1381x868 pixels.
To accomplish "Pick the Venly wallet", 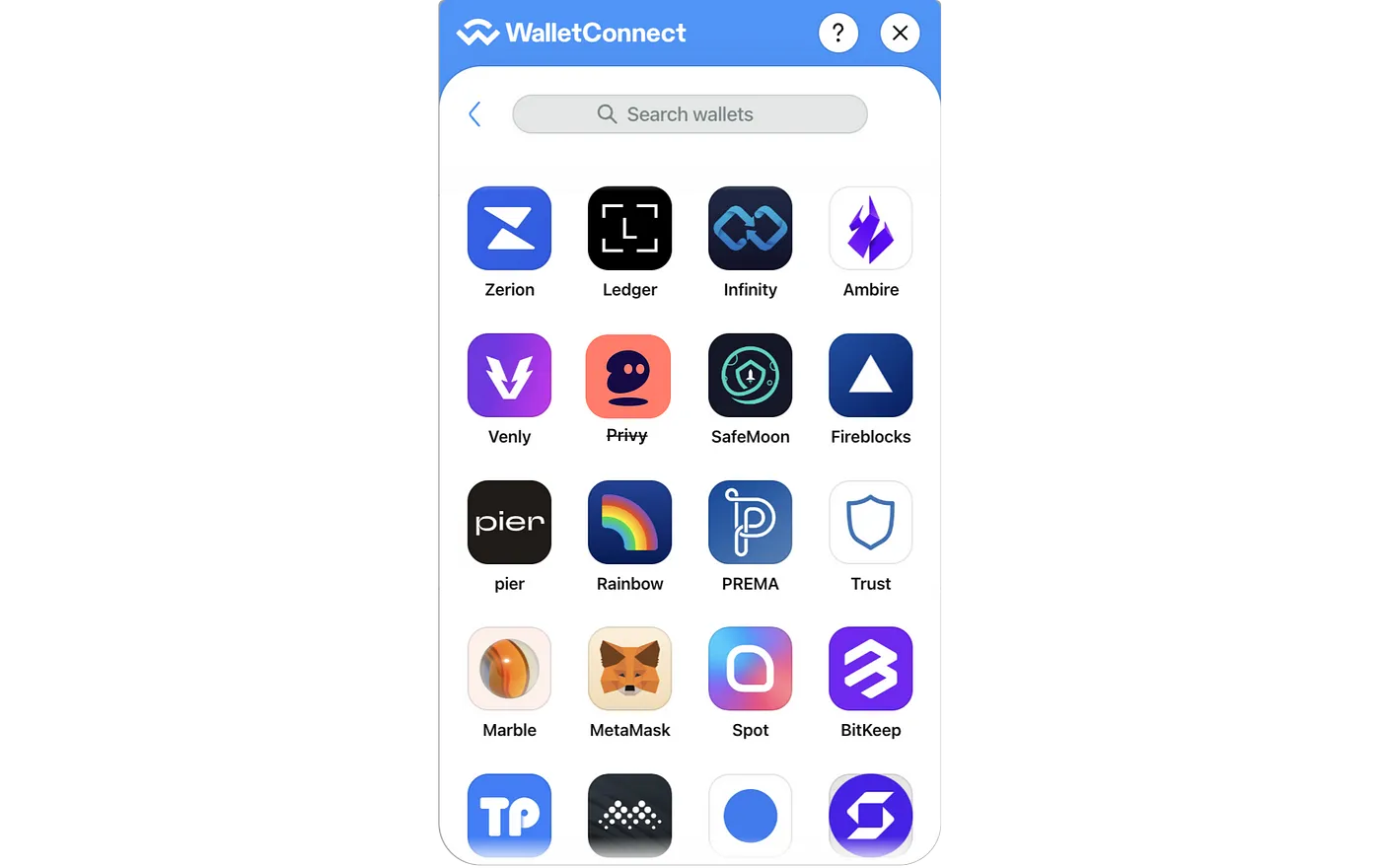I will tap(509, 376).
